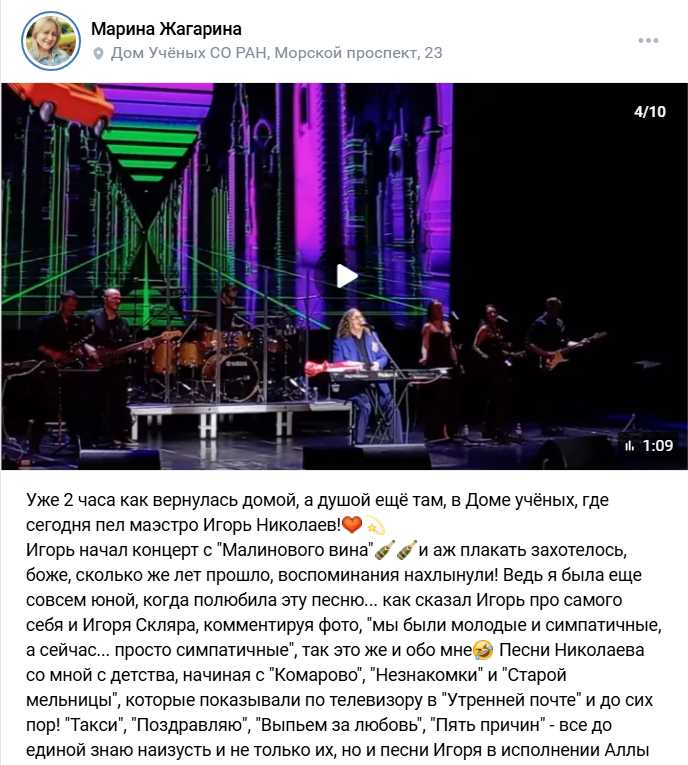Play the concert video
This screenshot has height=765, width=688.
(x=345, y=276)
